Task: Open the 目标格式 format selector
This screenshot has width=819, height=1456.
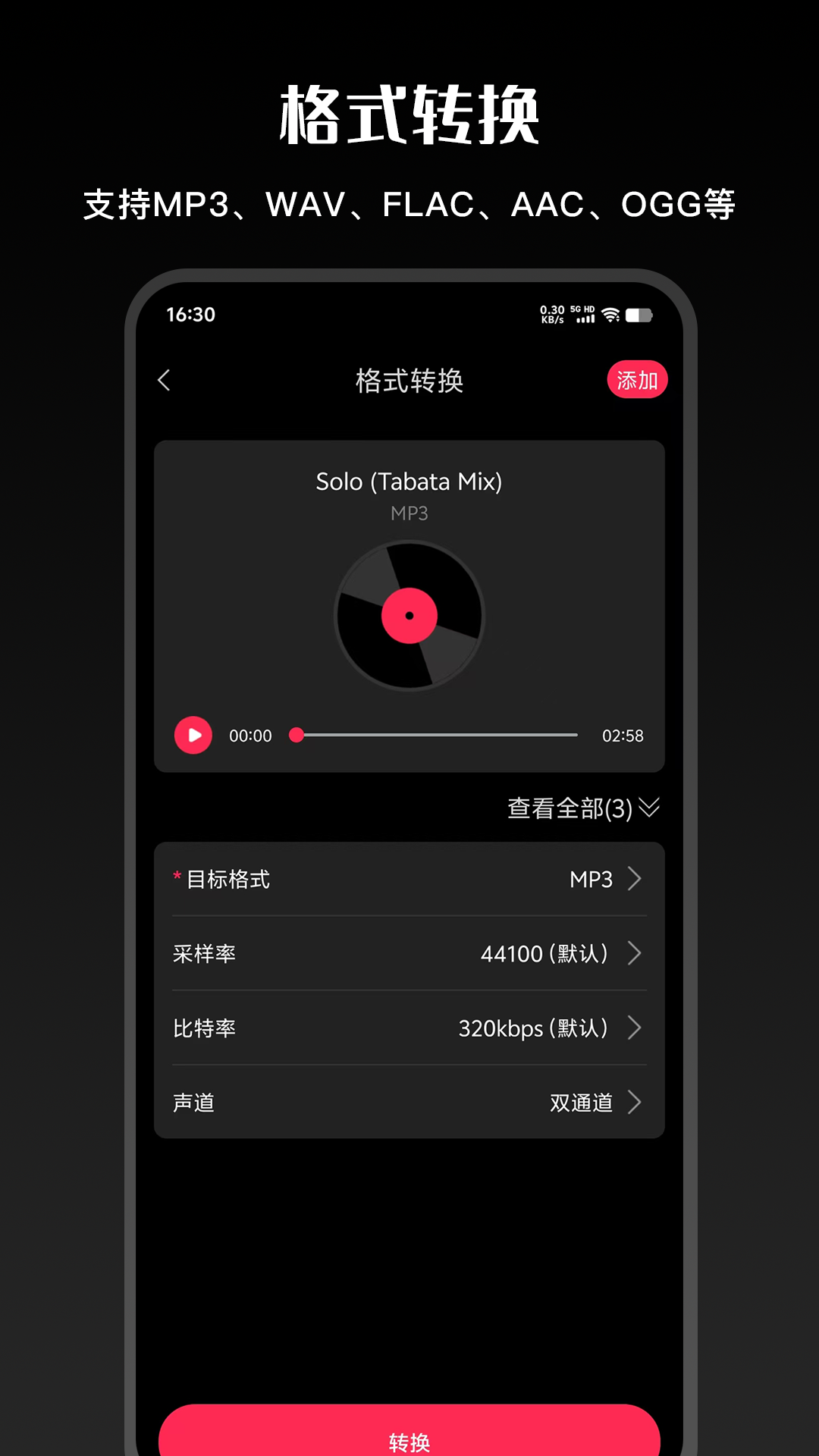Action: (x=409, y=879)
